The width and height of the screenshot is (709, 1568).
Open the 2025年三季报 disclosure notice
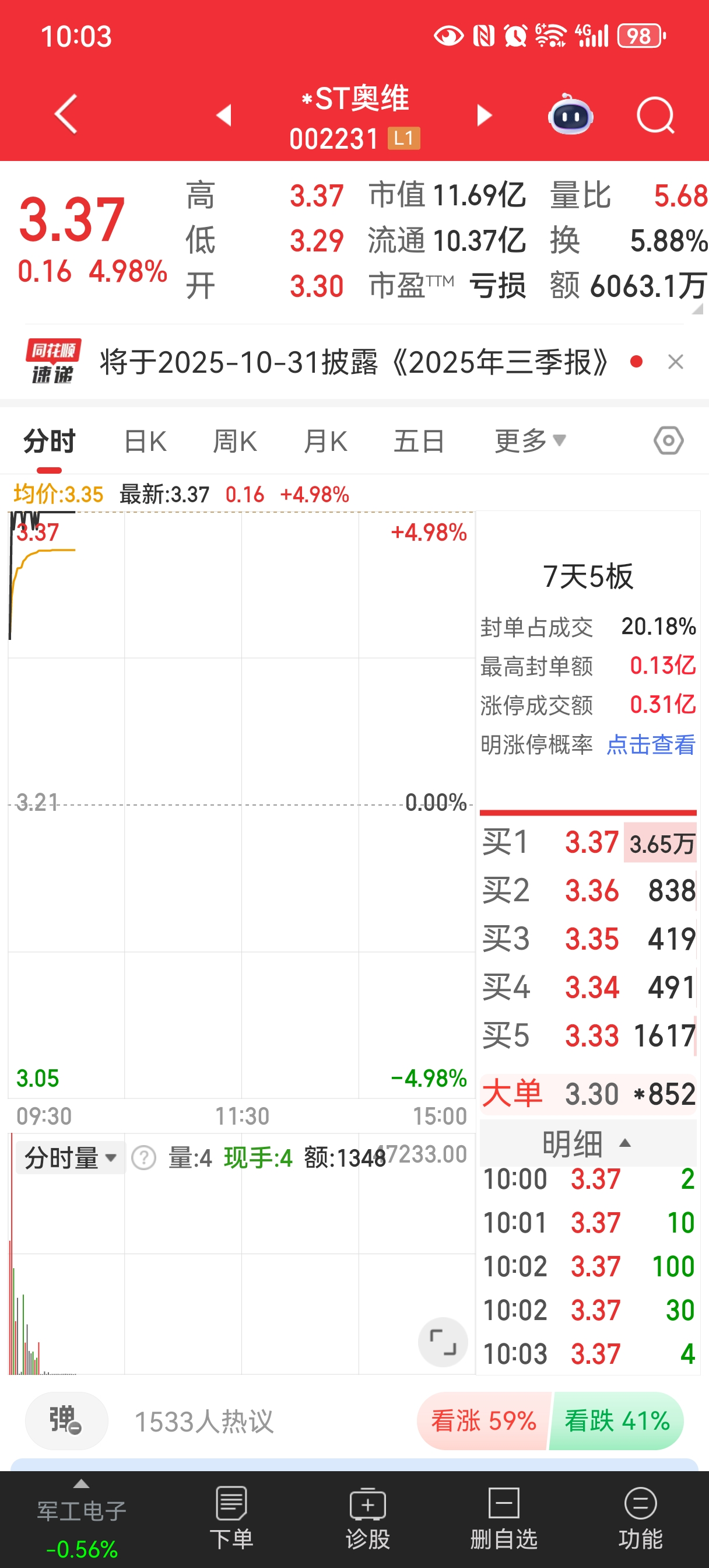[x=353, y=363]
